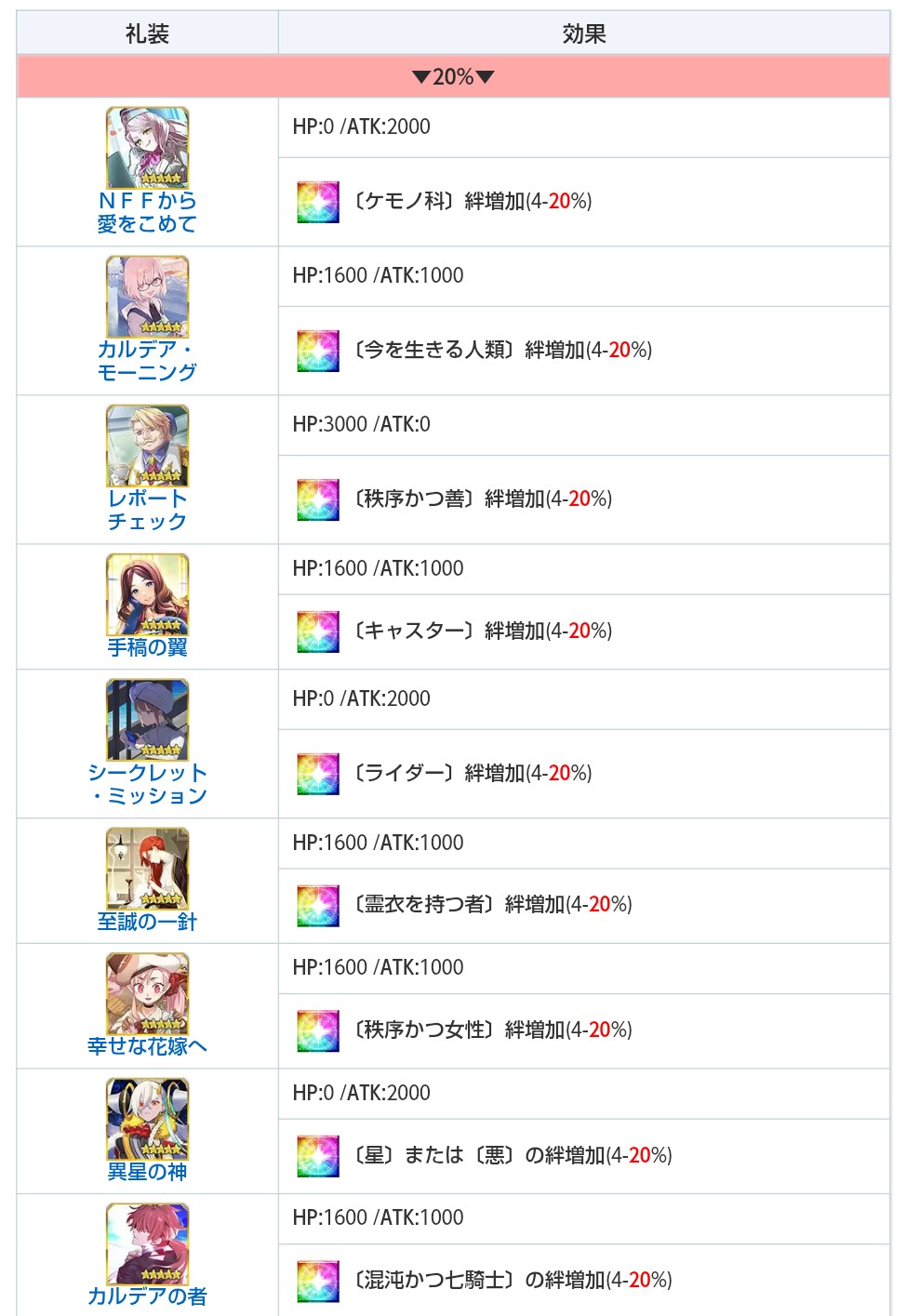The image size is (906, 1316).
Task: Tap the 異星の神 link
Action: point(147,1172)
